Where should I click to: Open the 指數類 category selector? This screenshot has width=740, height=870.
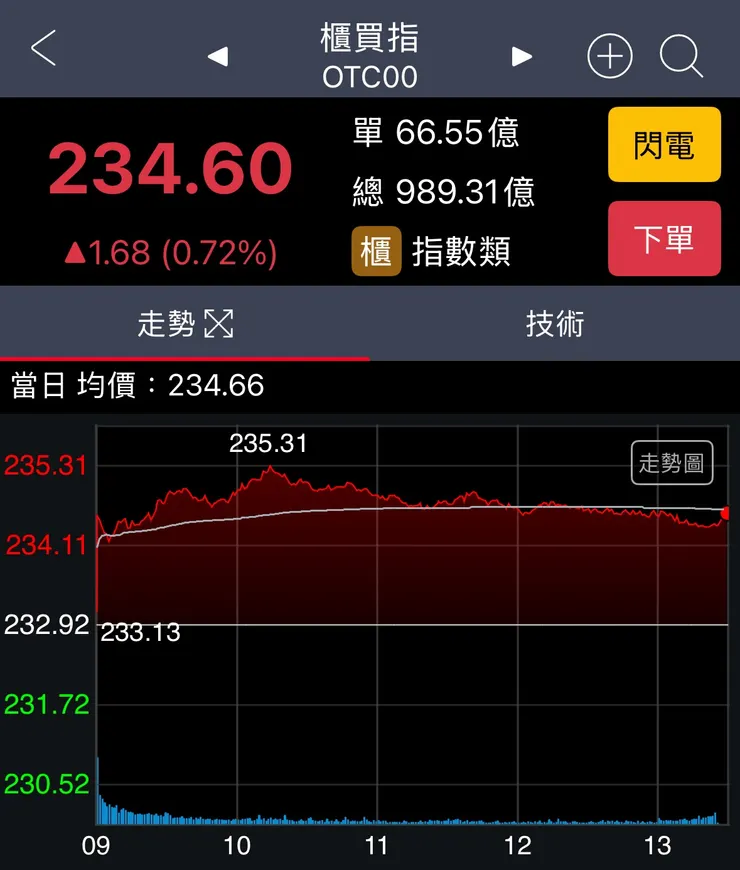click(x=463, y=253)
